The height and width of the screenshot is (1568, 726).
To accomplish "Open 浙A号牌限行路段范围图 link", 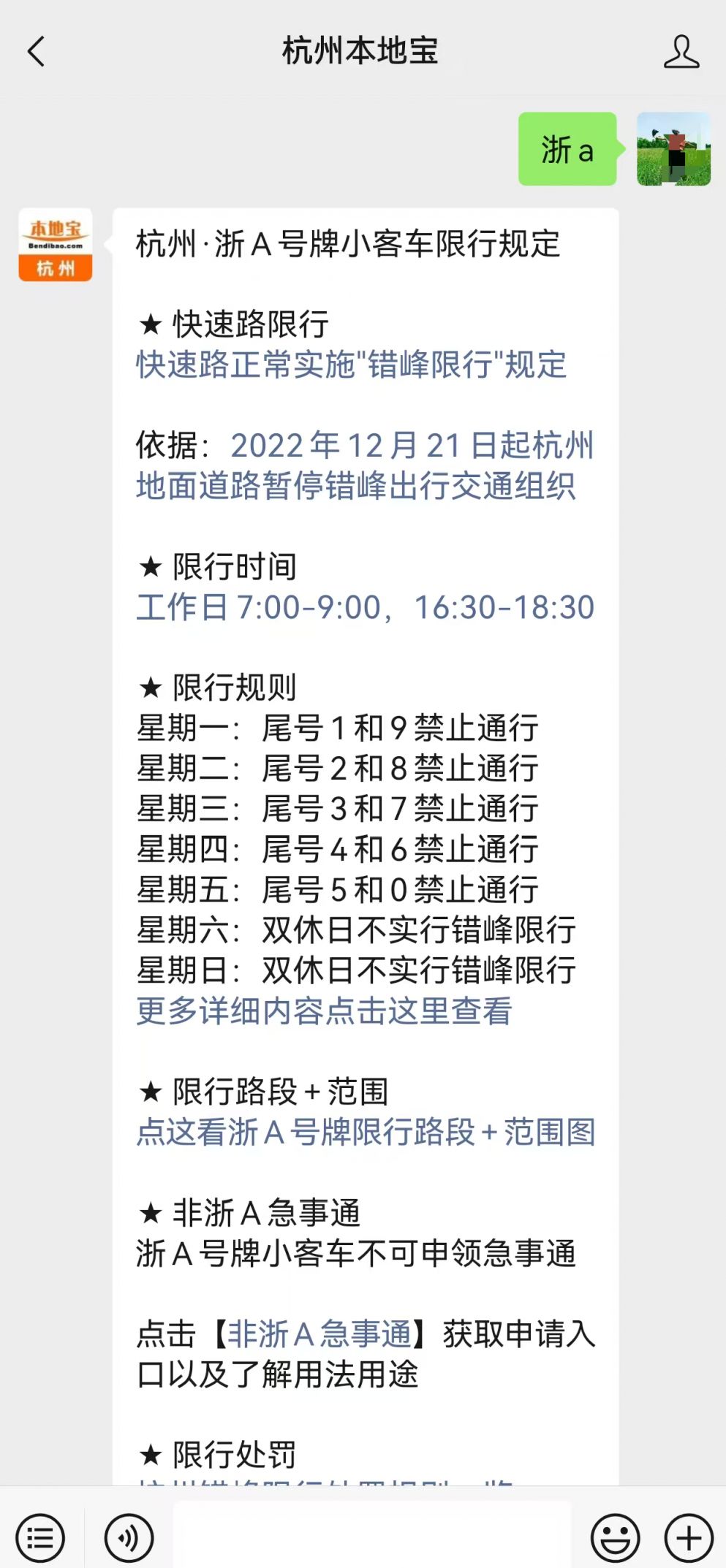I will click(x=366, y=1132).
